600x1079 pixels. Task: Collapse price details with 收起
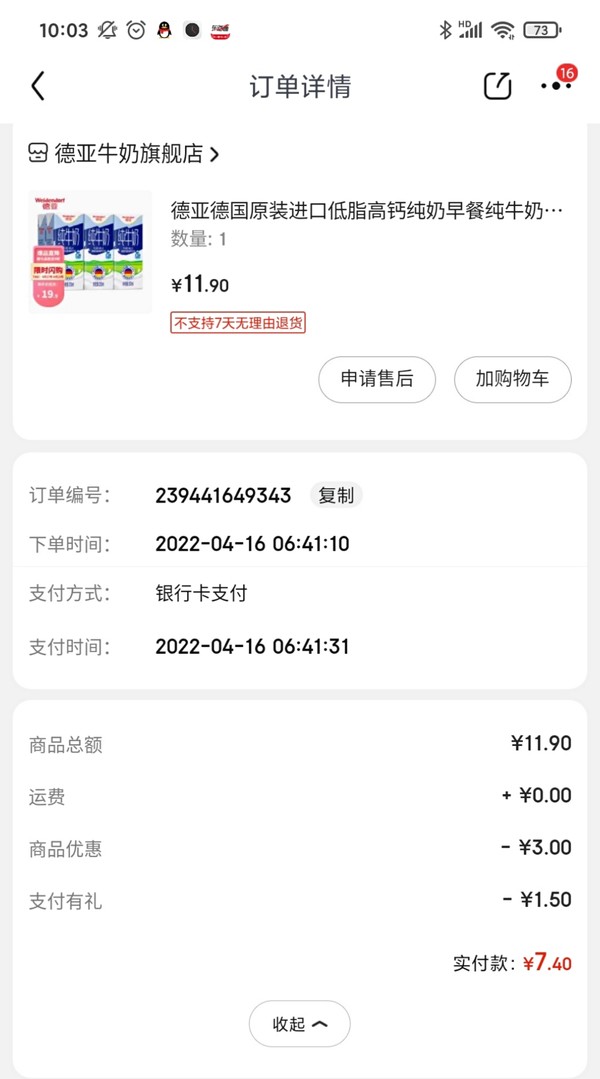(299, 1023)
